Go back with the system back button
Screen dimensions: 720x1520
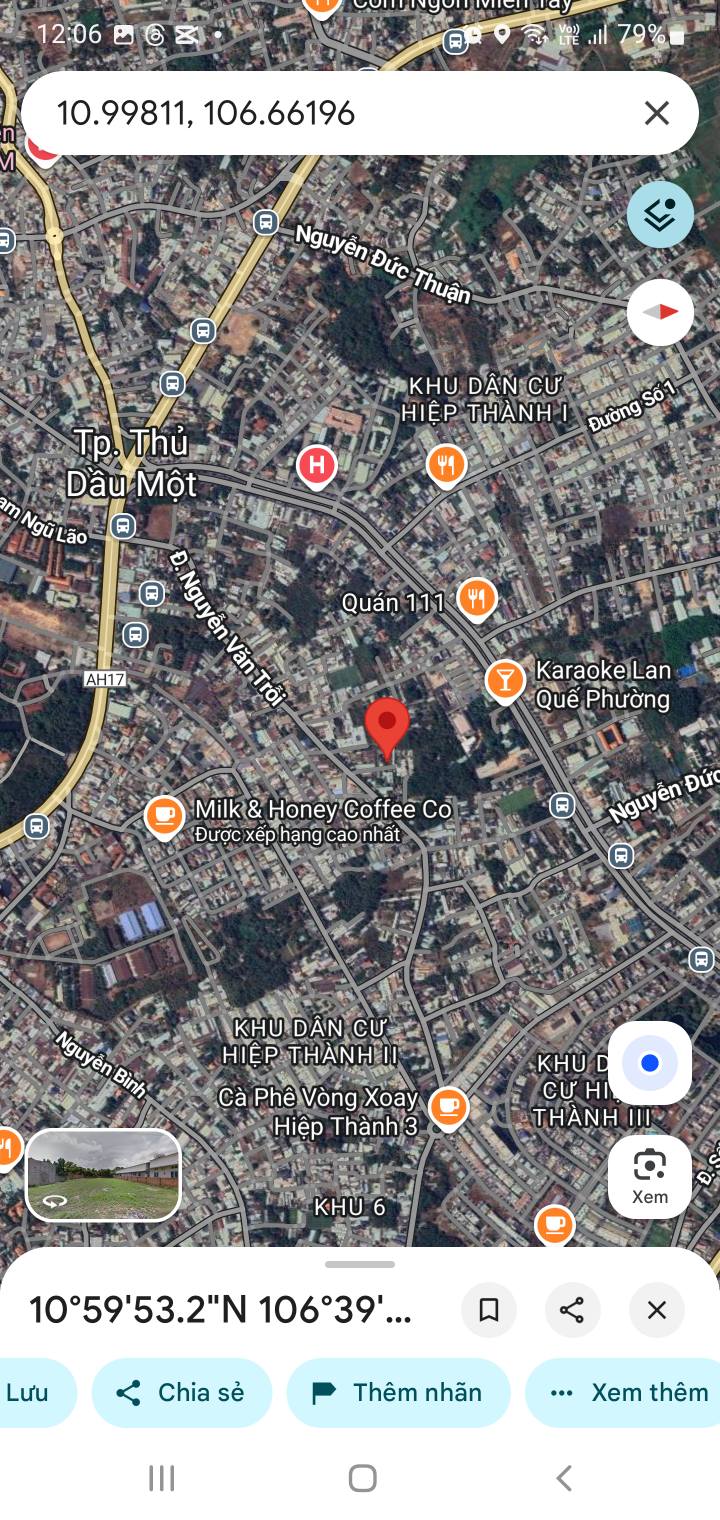(x=564, y=1478)
